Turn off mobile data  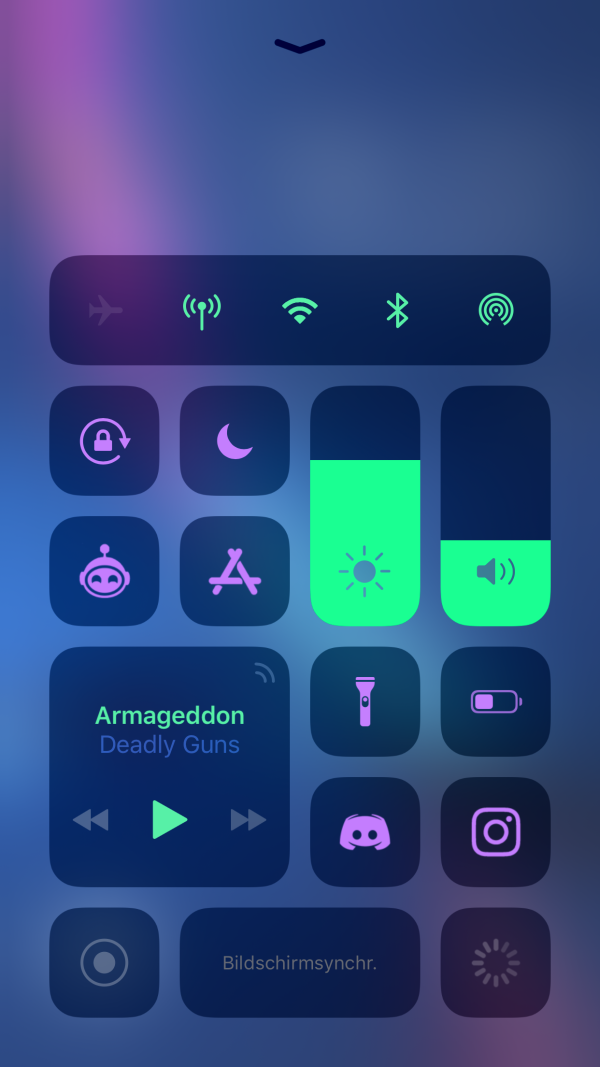click(201, 310)
